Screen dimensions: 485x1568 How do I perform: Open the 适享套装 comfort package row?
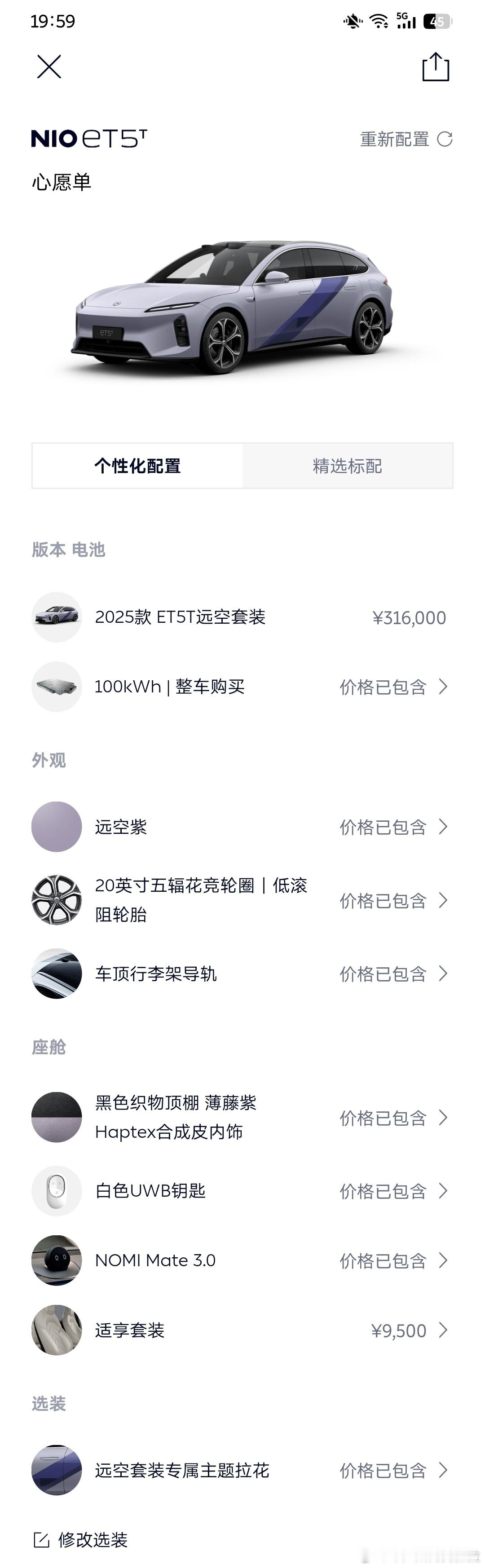(242, 1330)
